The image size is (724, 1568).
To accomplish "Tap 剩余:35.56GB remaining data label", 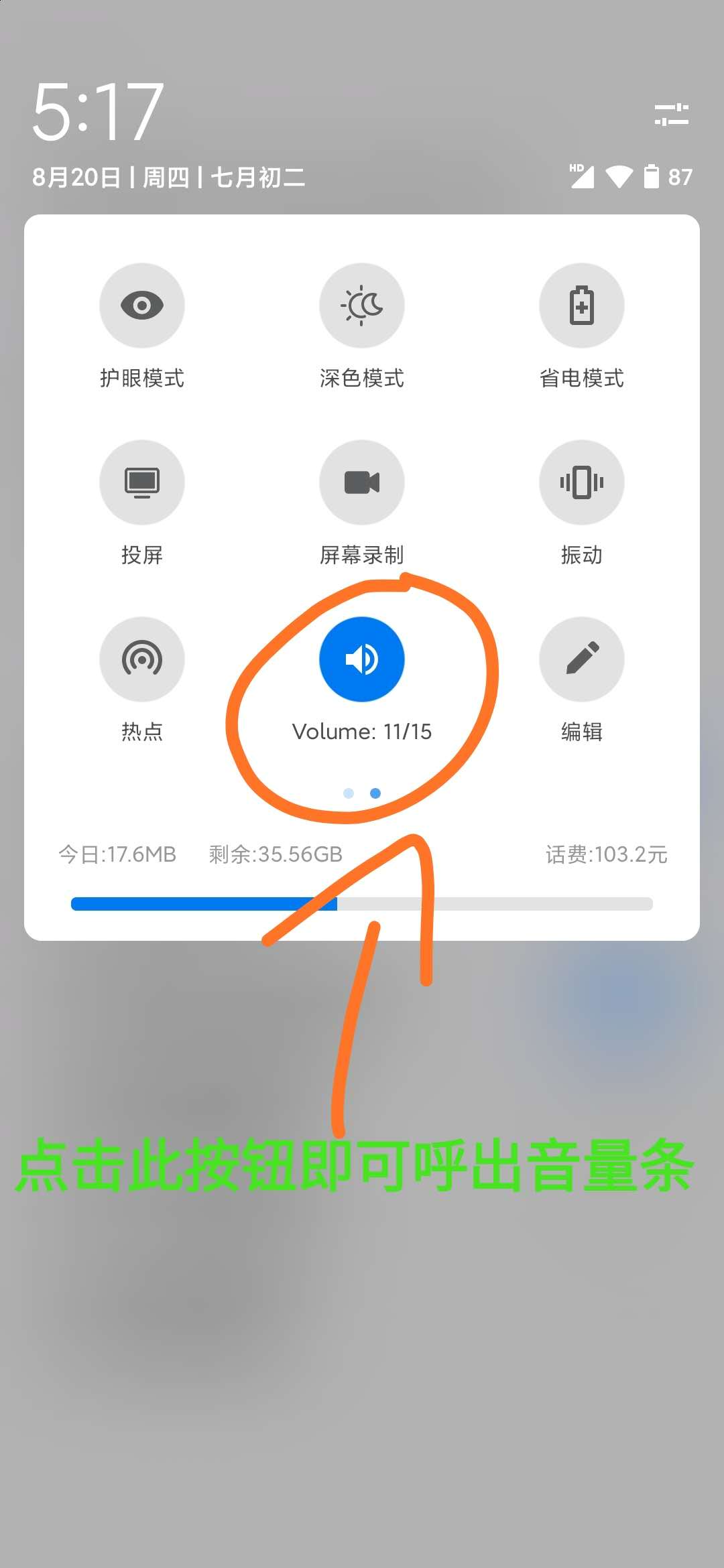I will tap(275, 854).
